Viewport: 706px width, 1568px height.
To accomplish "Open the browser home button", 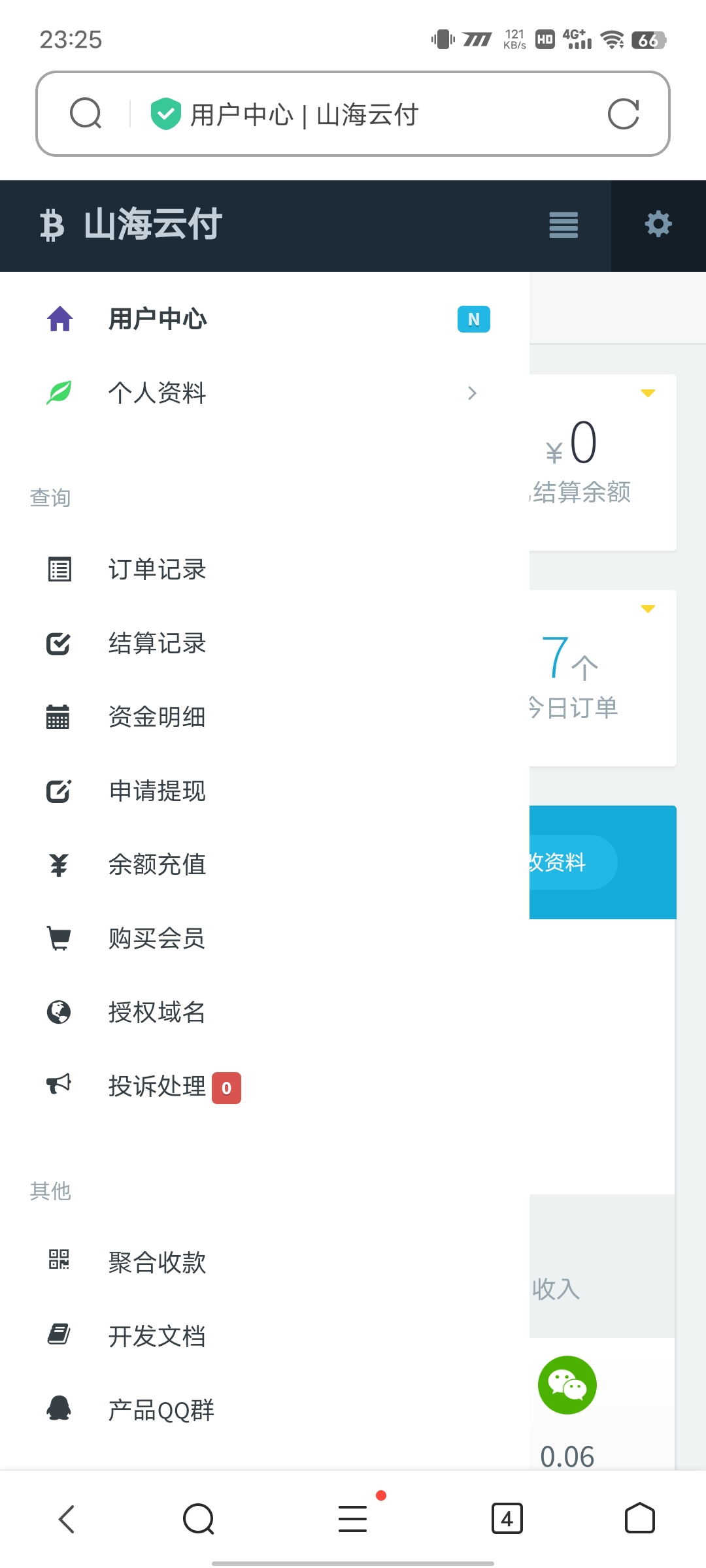I will [x=639, y=1519].
